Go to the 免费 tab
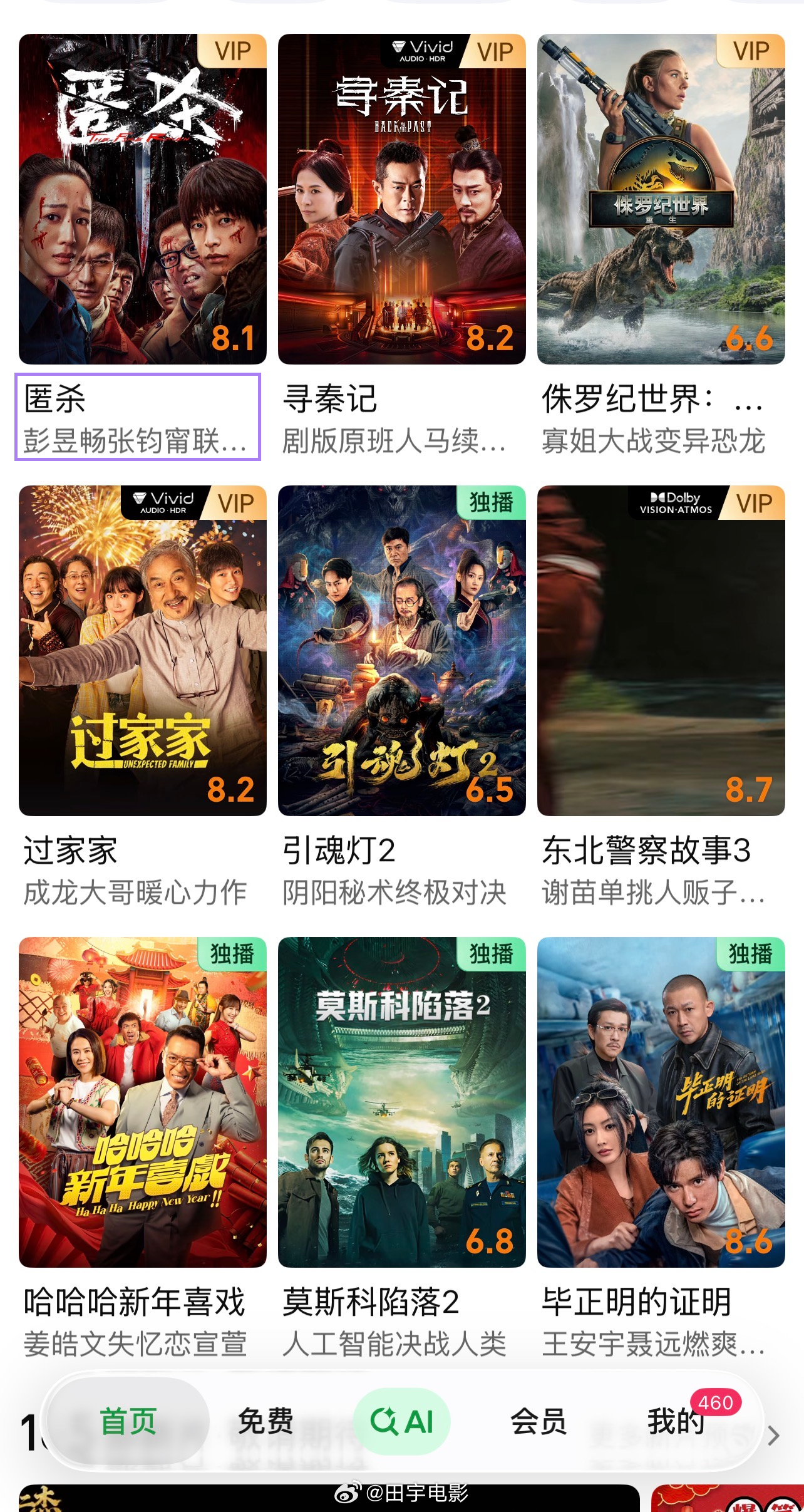804x1512 pixels. point(265,1421)
